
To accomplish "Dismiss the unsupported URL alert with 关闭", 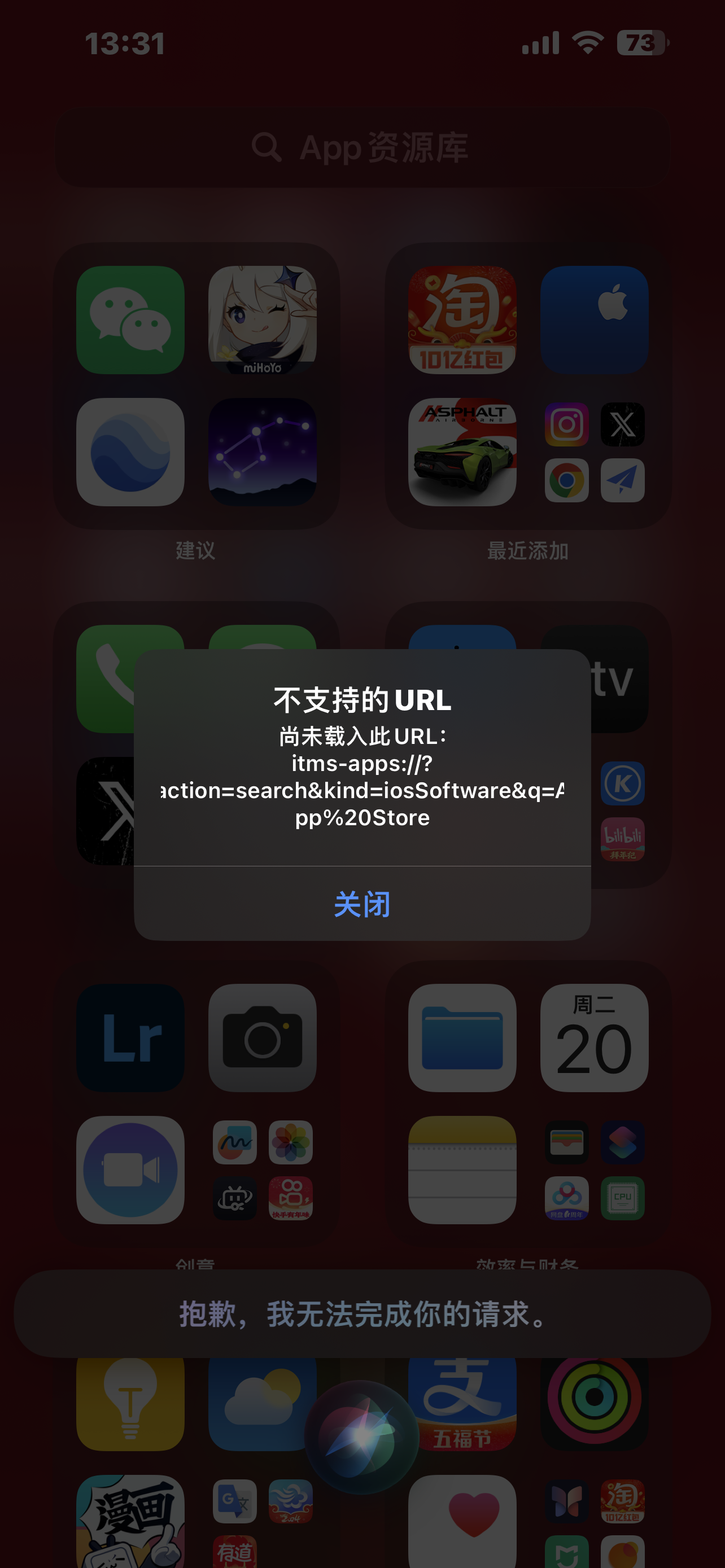I will tap(362, 904).
